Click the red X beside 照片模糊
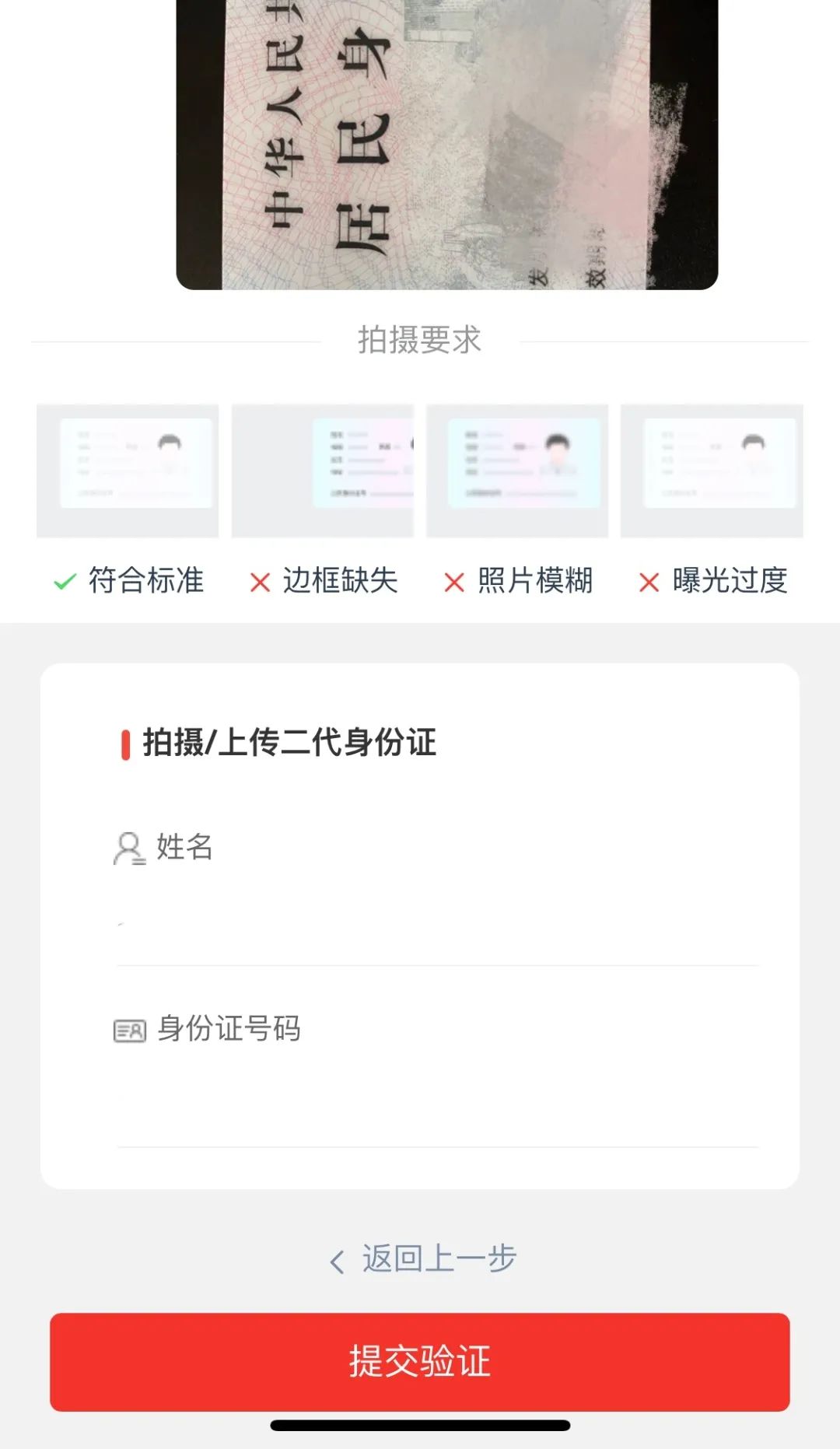Image resolution: width=840 pixels, height=1449 pixels. 456,582
